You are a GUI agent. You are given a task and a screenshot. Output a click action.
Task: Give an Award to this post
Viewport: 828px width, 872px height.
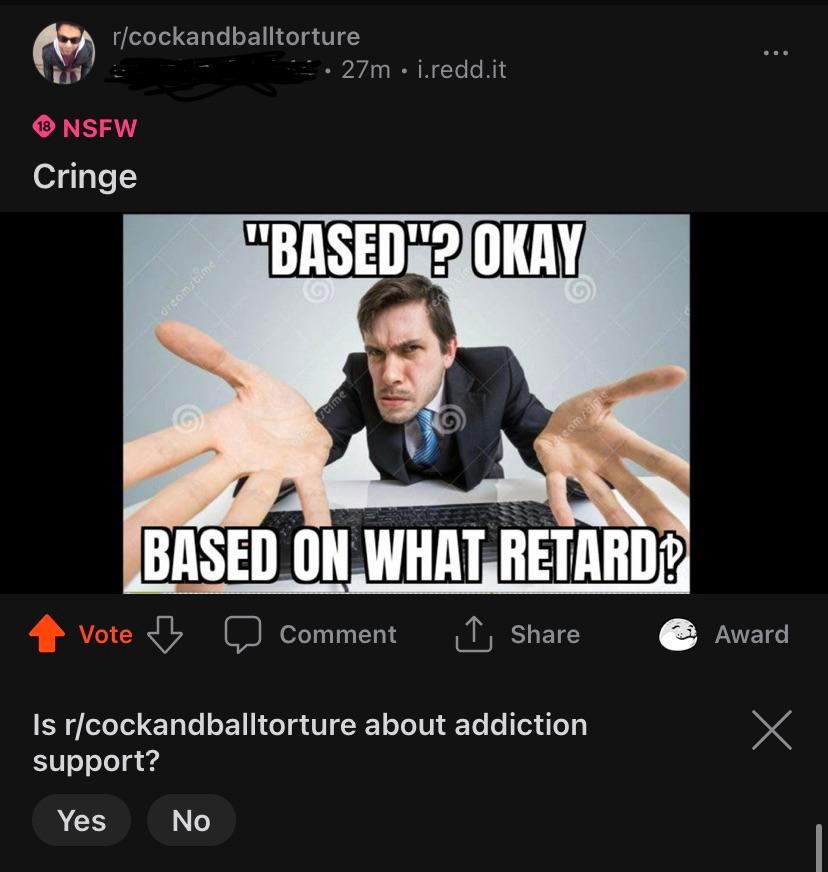tap(725, 634)
